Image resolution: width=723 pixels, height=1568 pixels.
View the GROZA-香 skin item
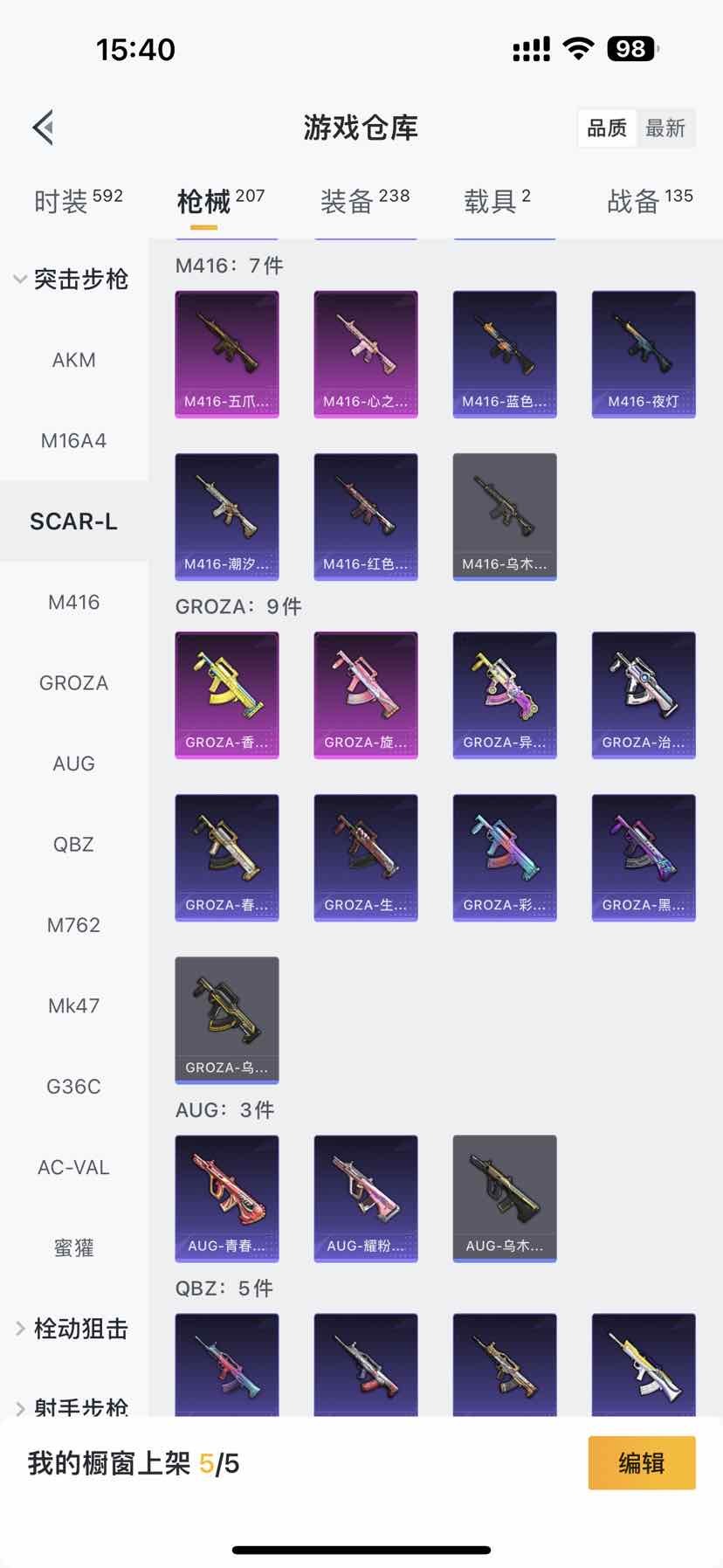click(x=227, y=694)
